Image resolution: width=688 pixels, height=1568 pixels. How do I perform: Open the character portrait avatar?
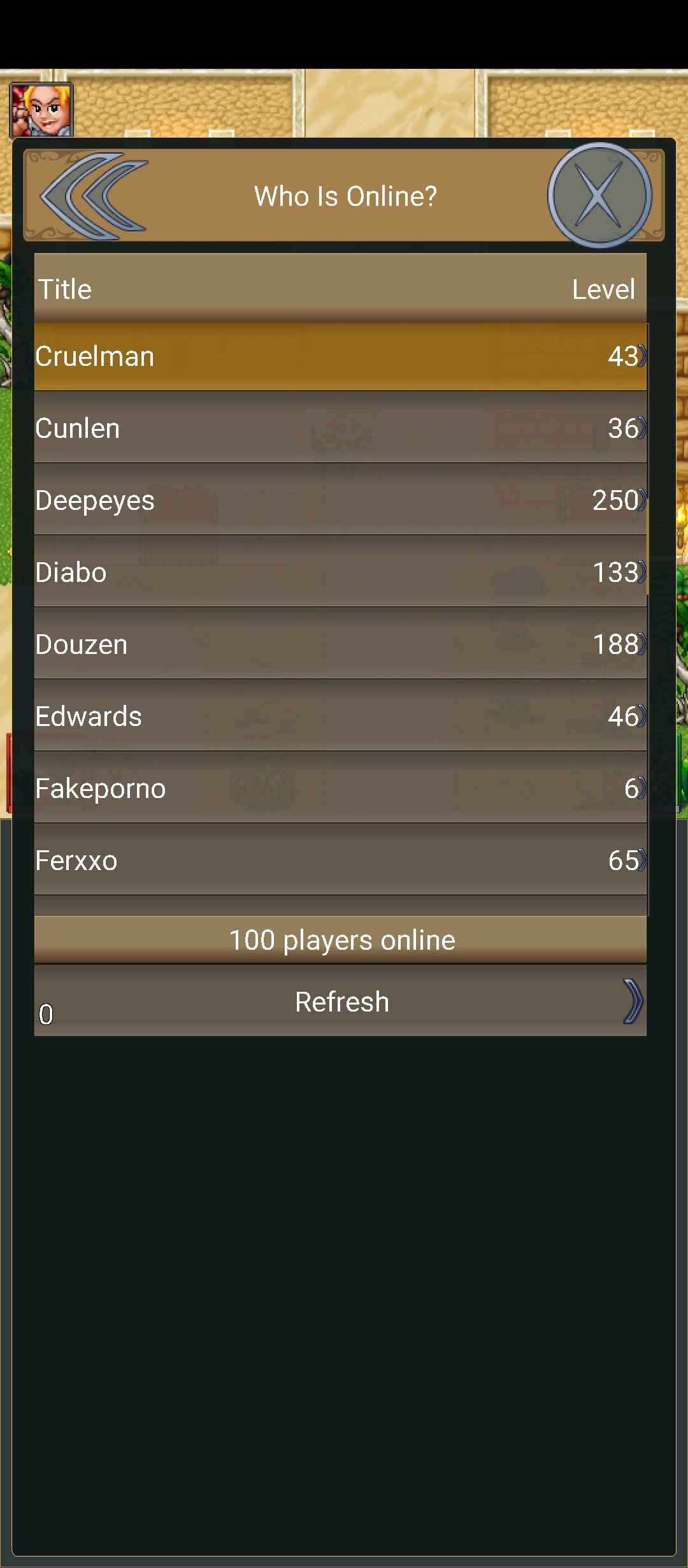pos(41,110)
